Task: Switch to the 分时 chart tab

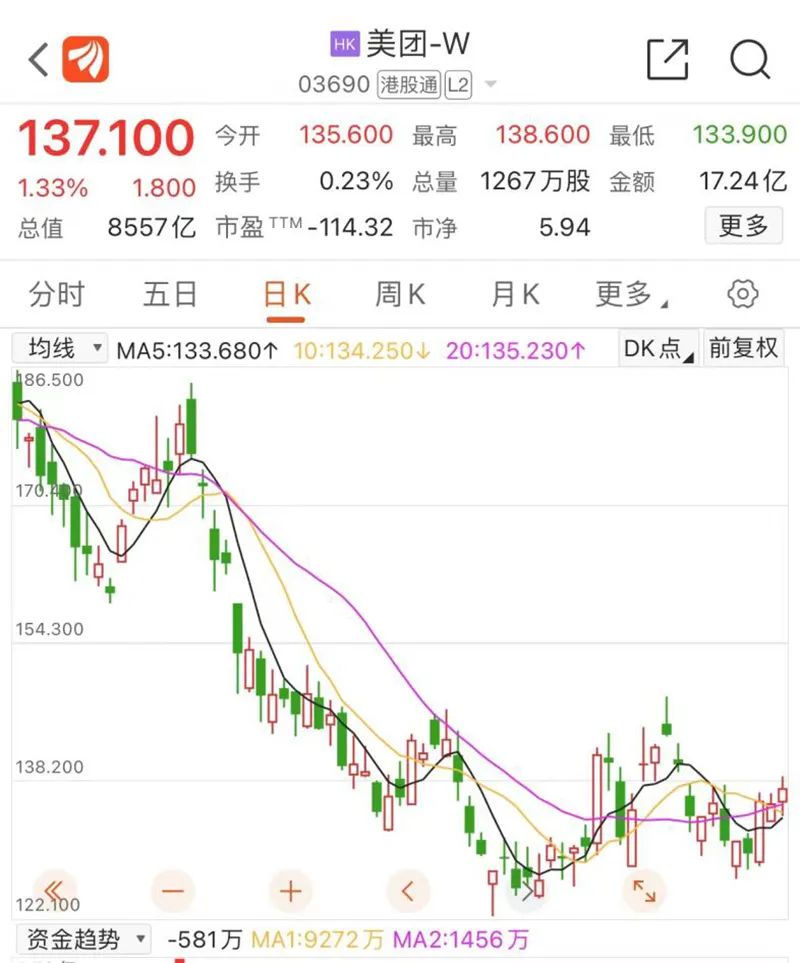Action: tap(57, 294)
